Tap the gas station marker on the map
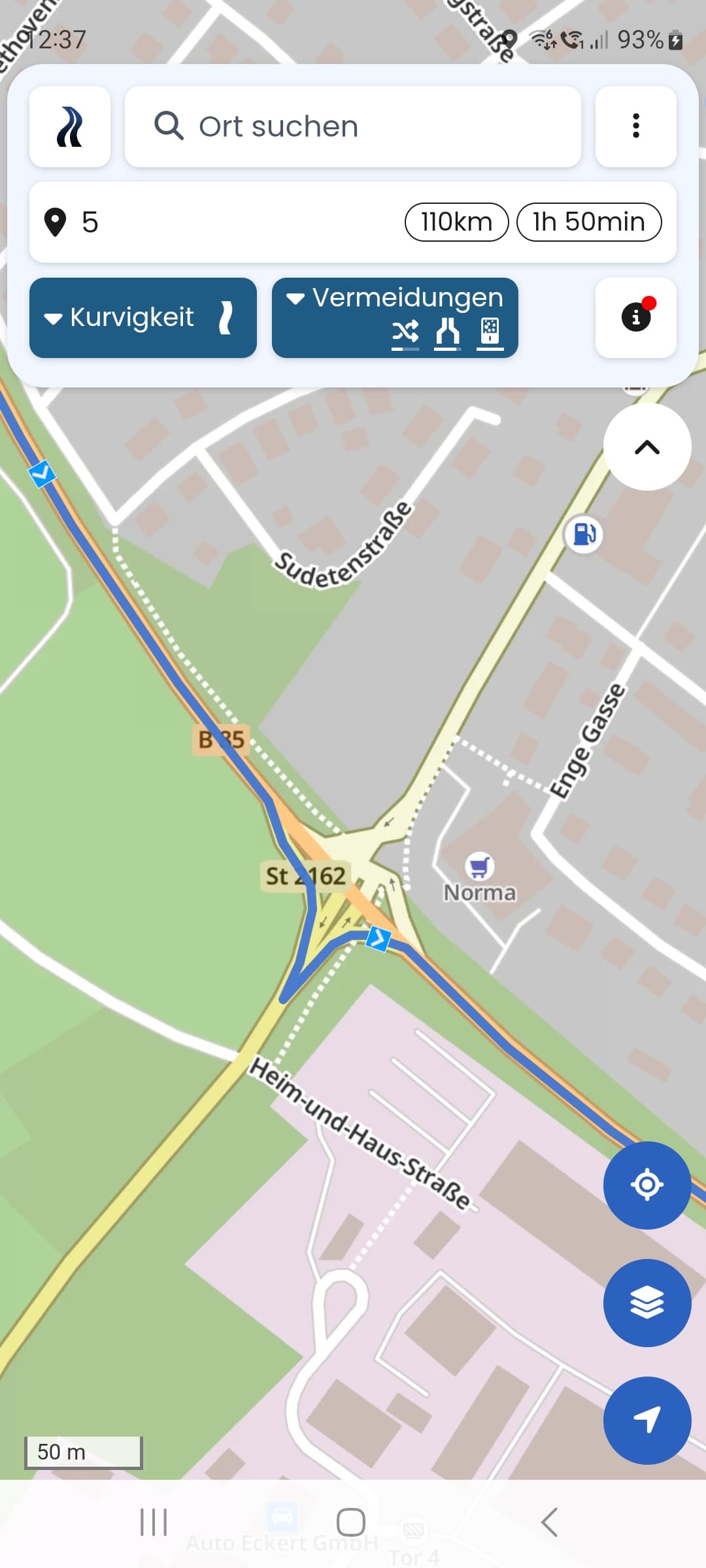Viewport: 706px width, 1568px height. [584, 534]
